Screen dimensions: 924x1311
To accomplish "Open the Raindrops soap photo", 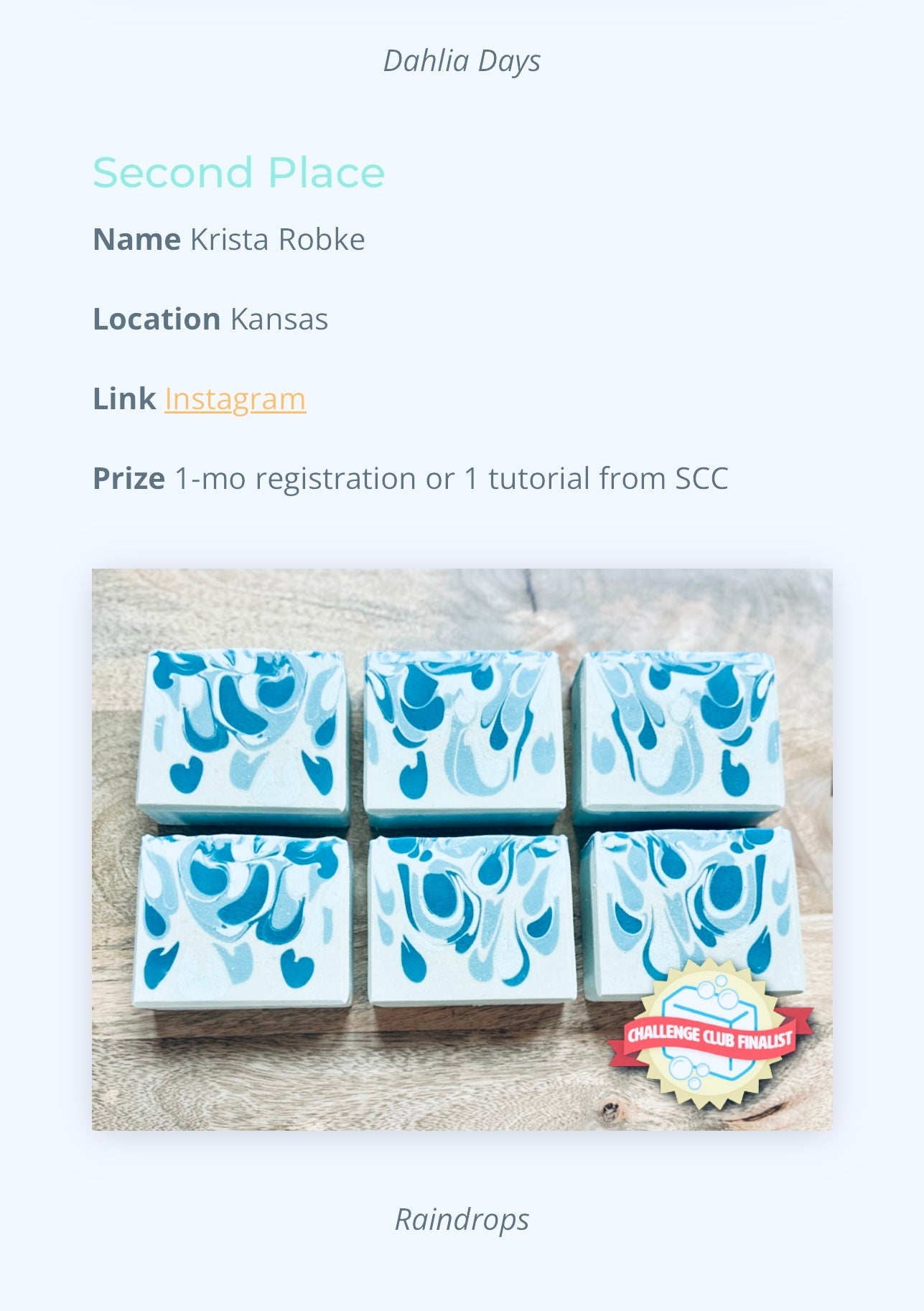I will click(x=462, y=849).
